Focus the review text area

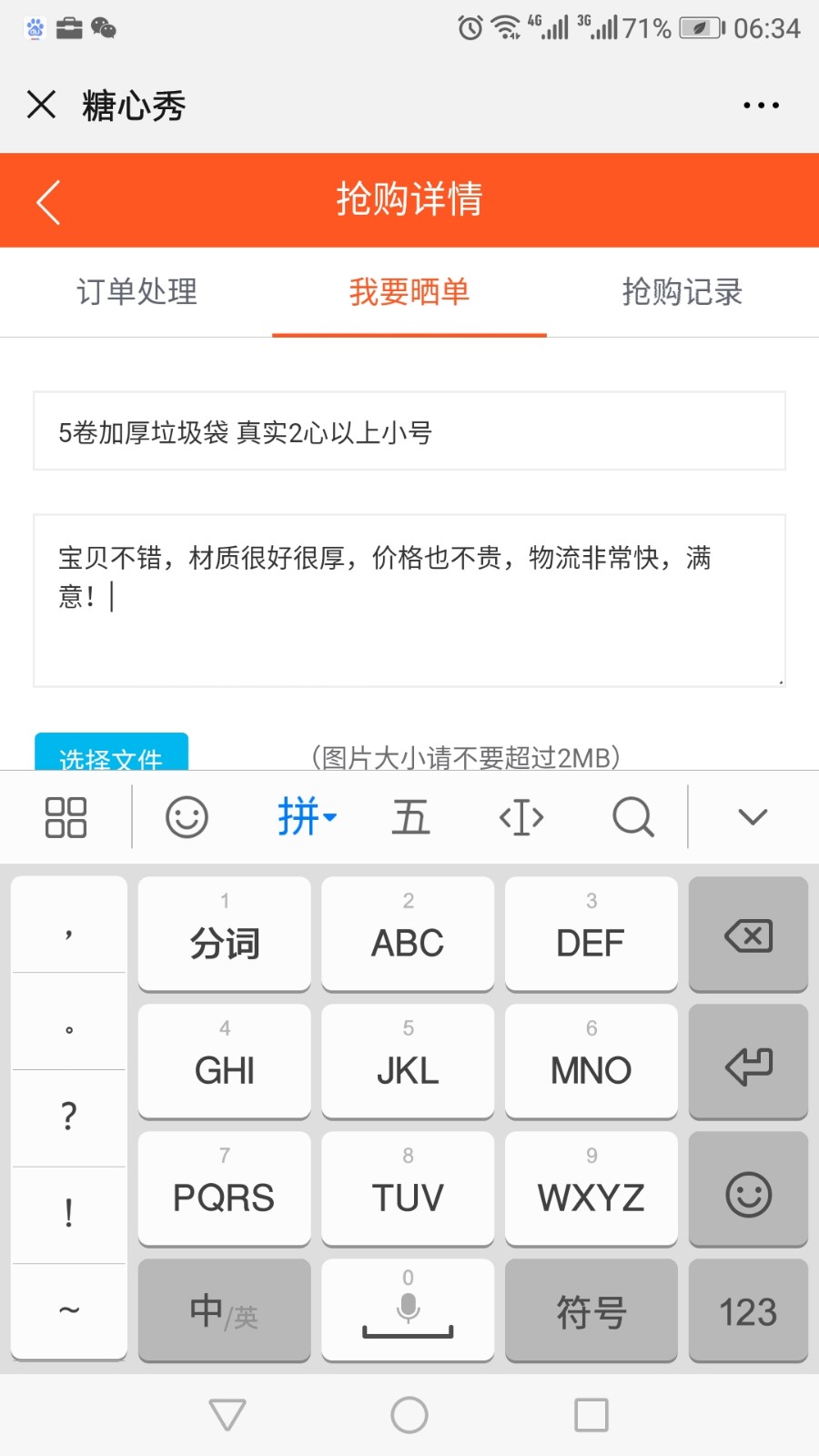tap(409, 601)
